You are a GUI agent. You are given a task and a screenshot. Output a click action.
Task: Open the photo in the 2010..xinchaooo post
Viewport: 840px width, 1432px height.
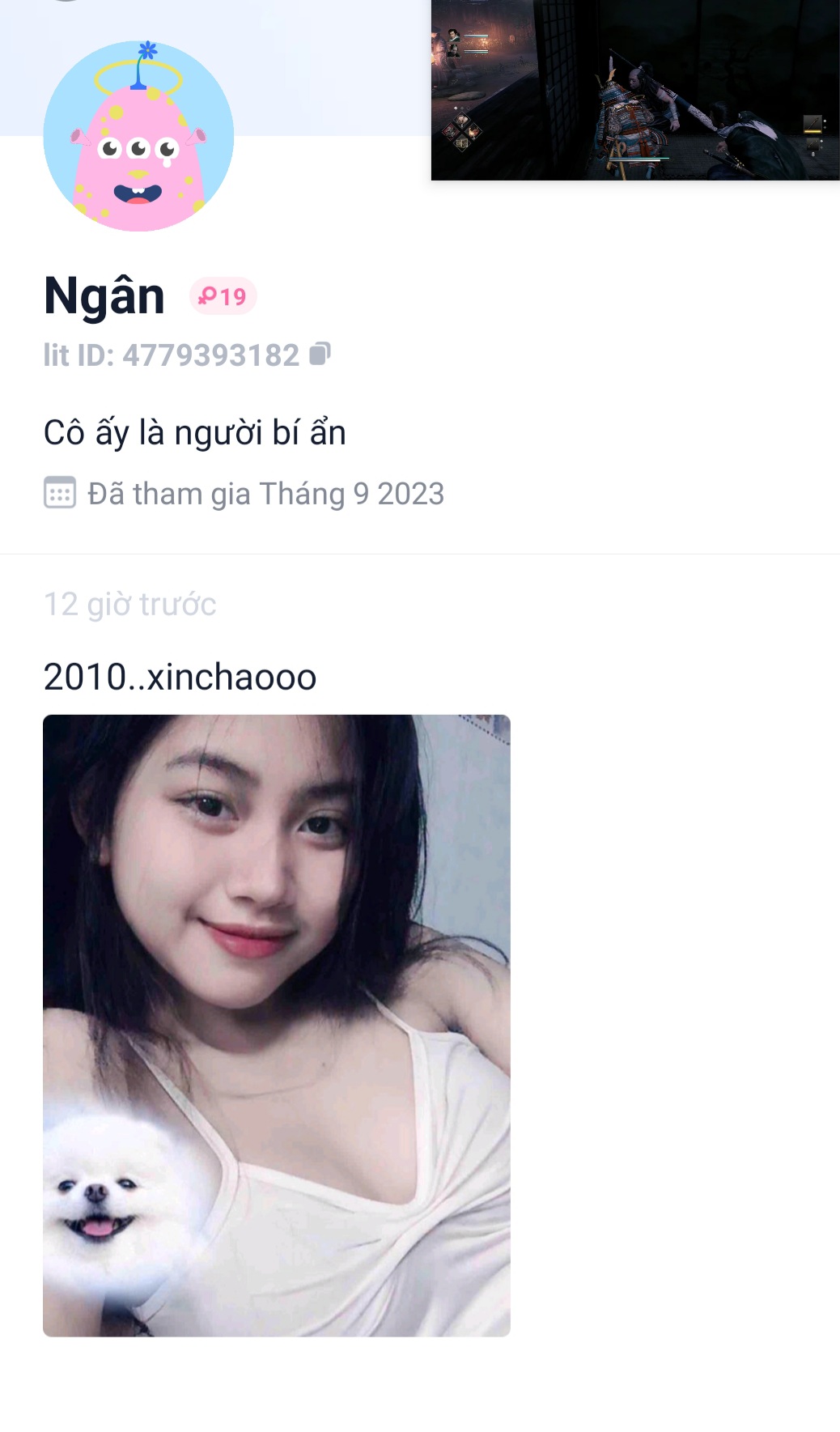[276, 1025]
